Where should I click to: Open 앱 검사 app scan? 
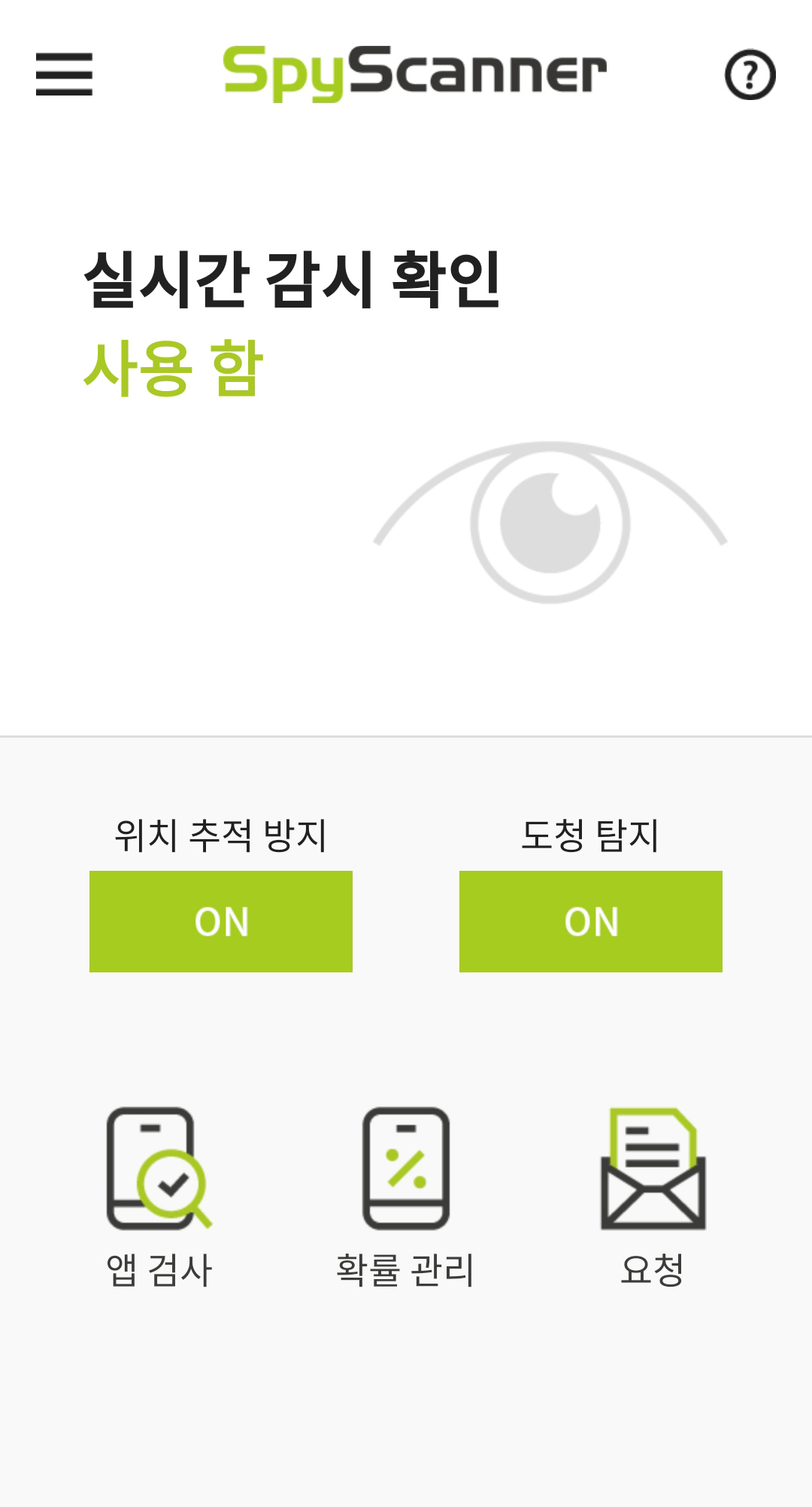click(x=159, y=1196)
